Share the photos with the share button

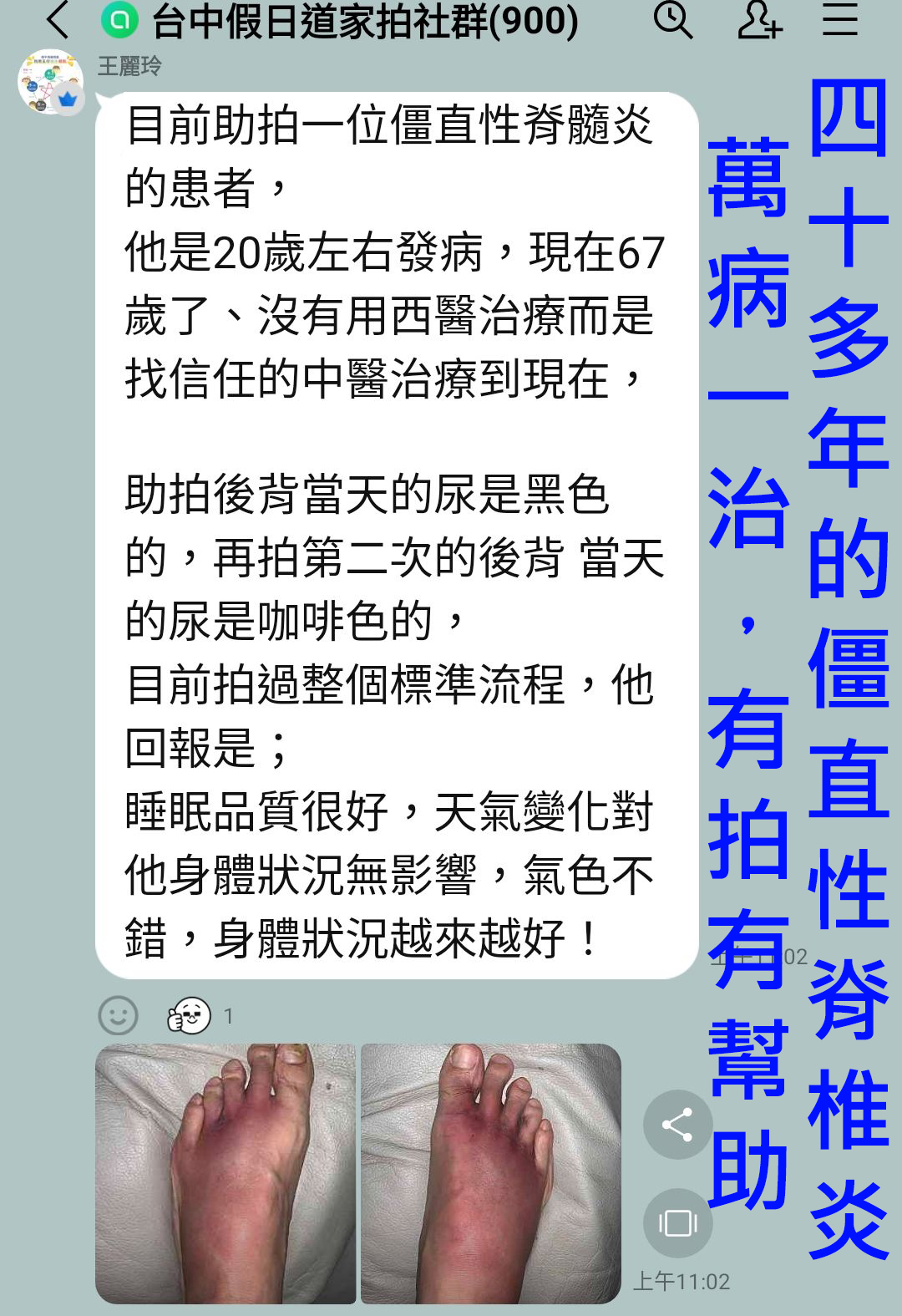point(677,1125)
